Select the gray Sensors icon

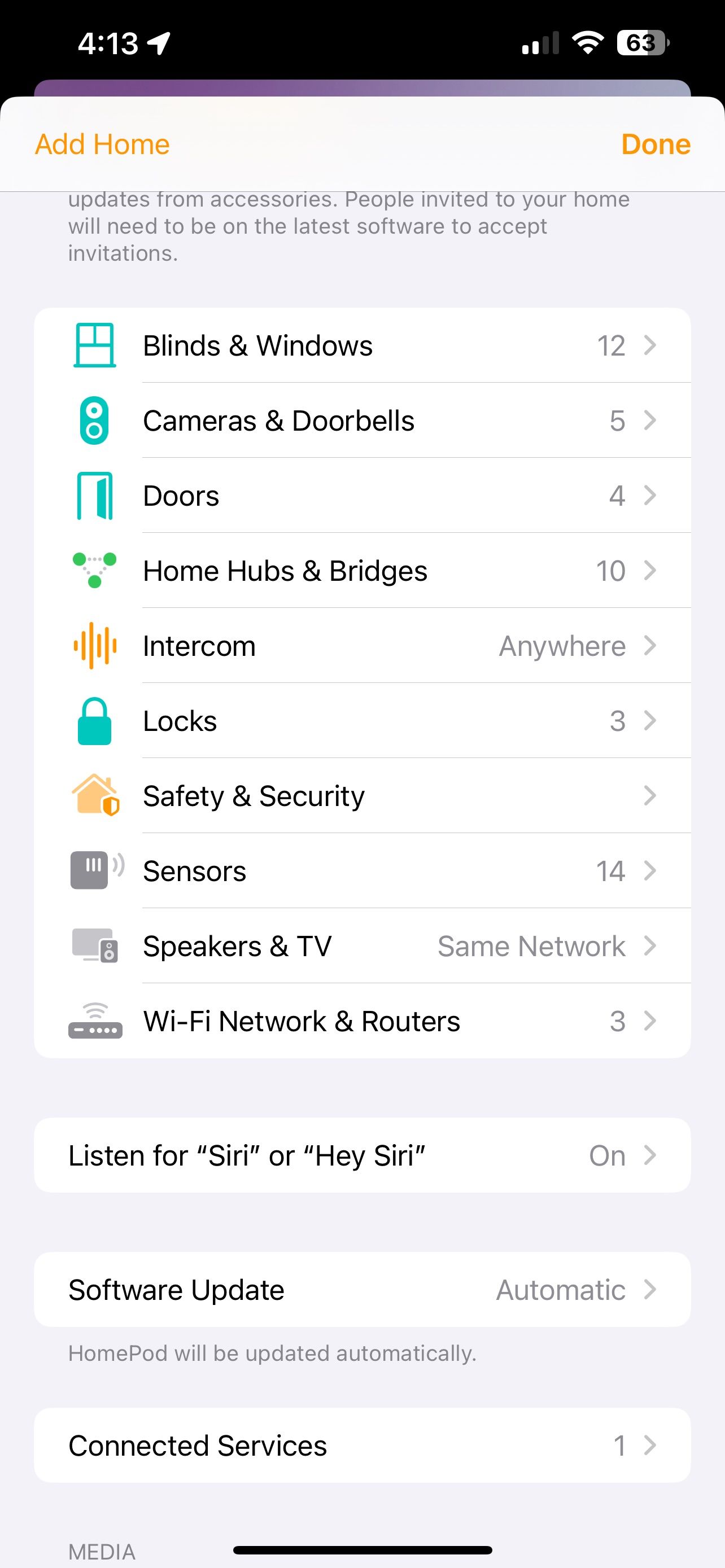click(x=95, y=870)
